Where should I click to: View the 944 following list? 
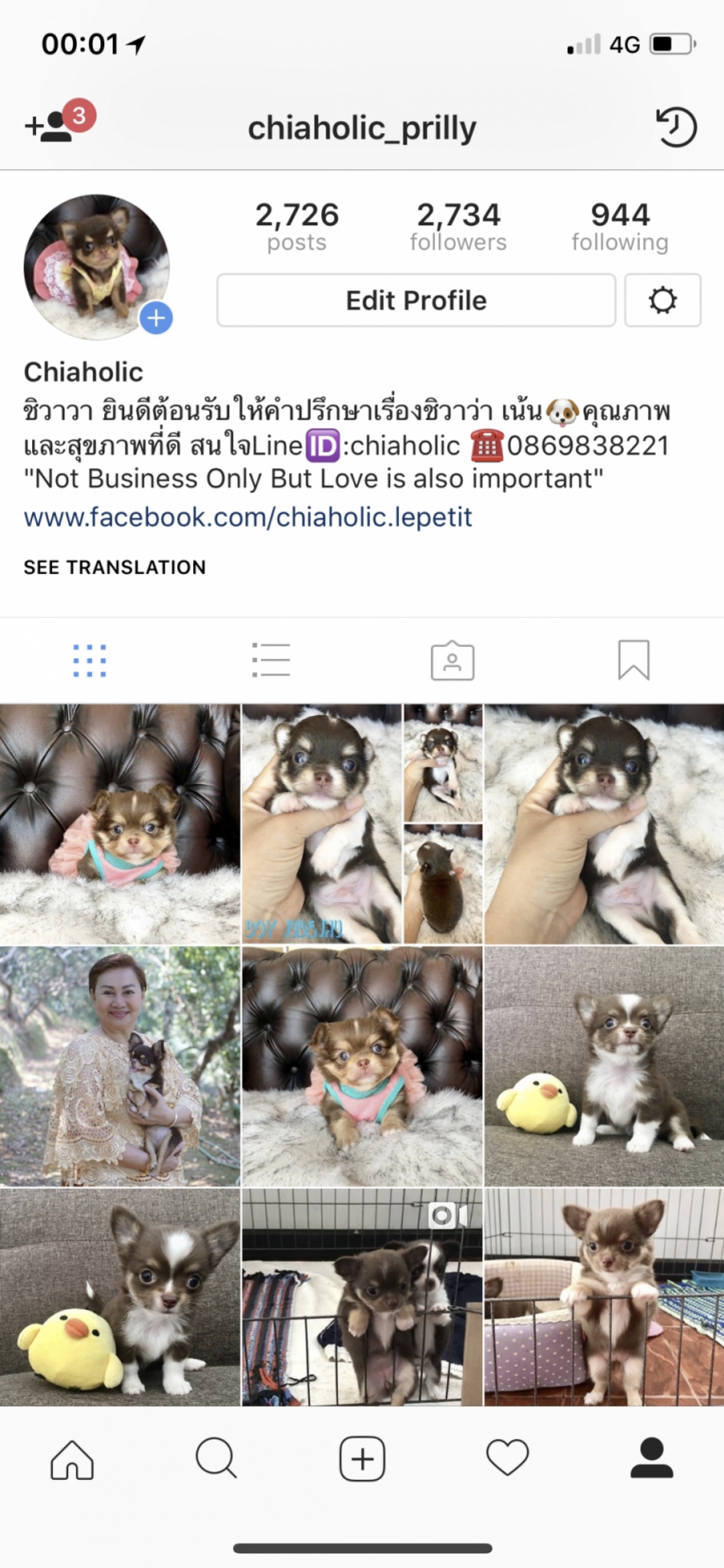click(x=620, y=226)
